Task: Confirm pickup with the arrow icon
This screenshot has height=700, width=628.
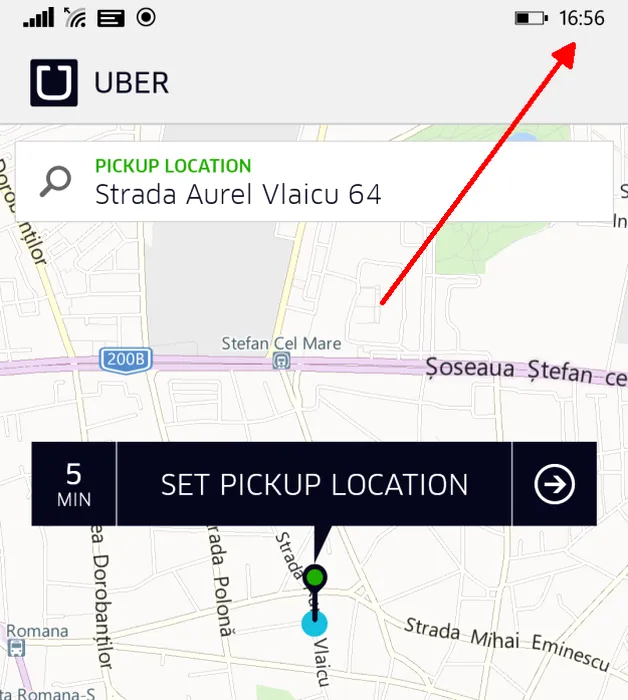Action: pos(555,485)
